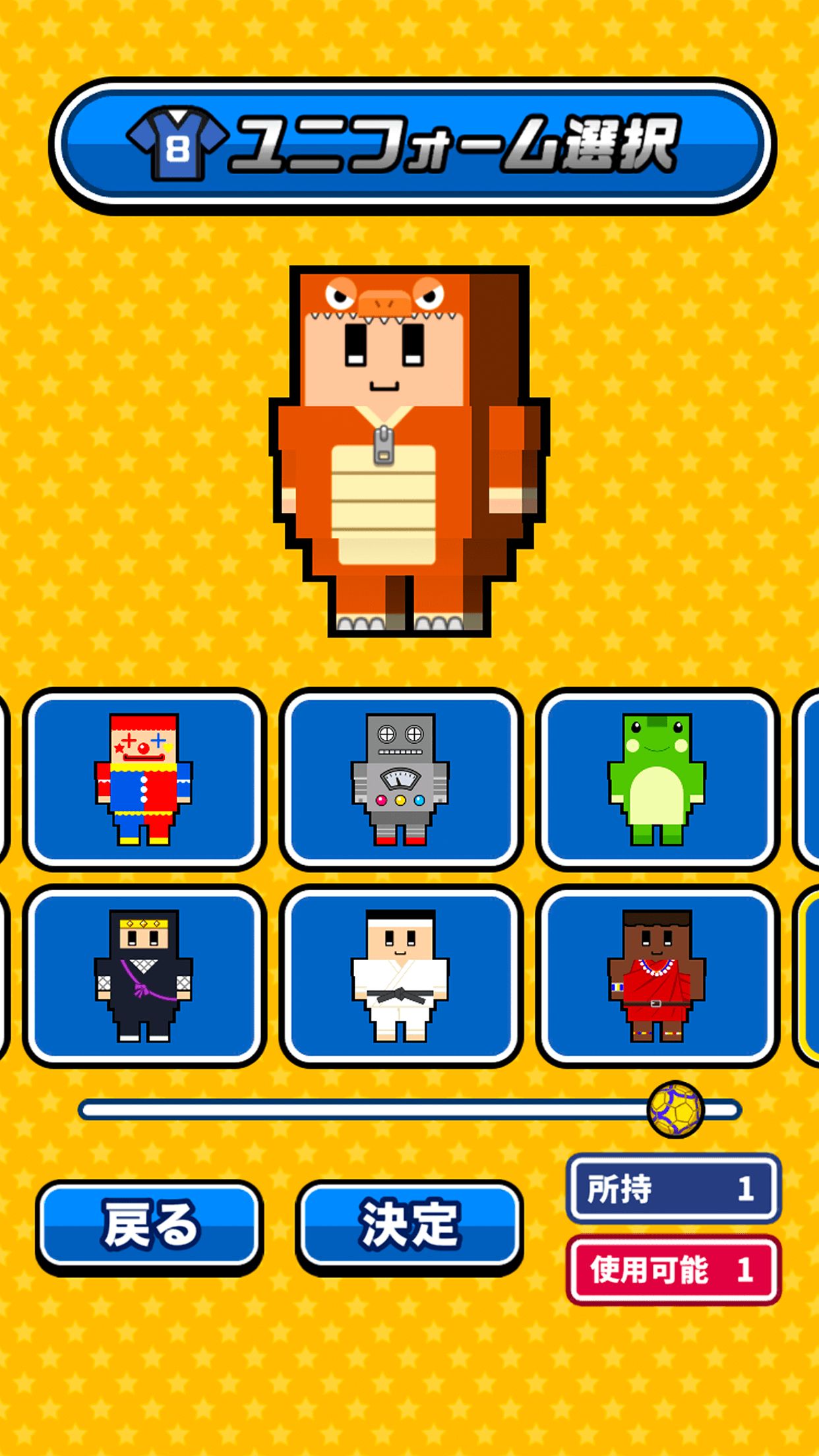Filter by 使用可能 uniforms
This screenshot has width=819, height=1456.
pyautogui.click(x=673, y=1269)
